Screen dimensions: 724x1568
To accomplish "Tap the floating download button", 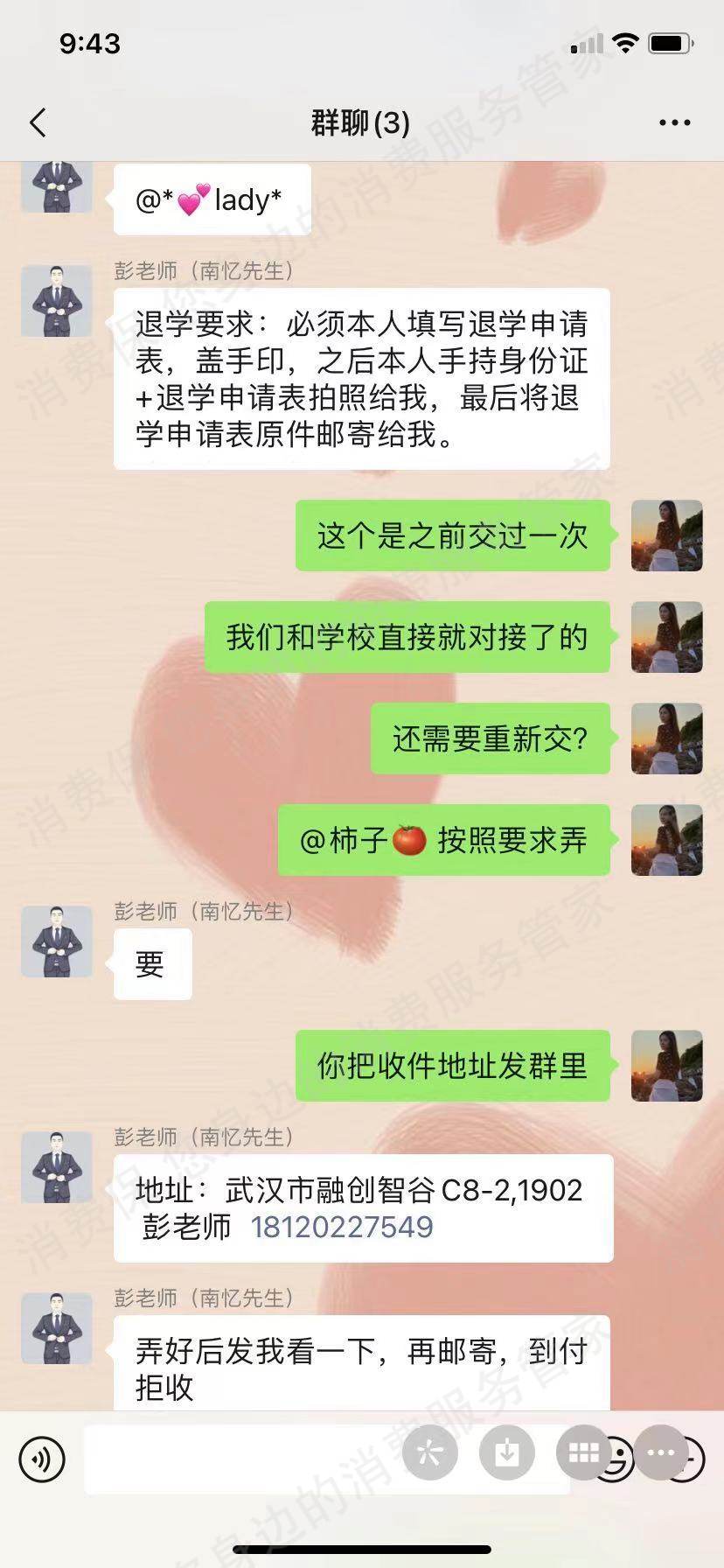I will point(506,1453).
